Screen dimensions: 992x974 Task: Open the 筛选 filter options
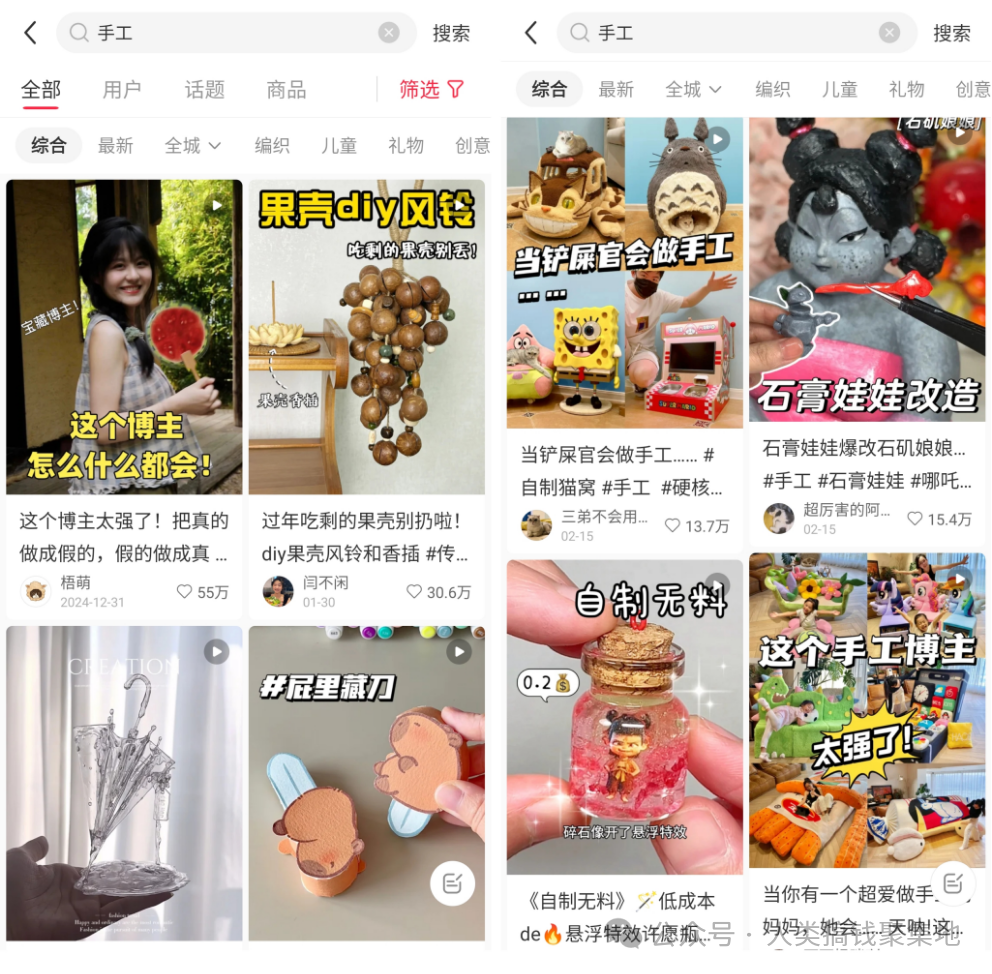point(431,90)
